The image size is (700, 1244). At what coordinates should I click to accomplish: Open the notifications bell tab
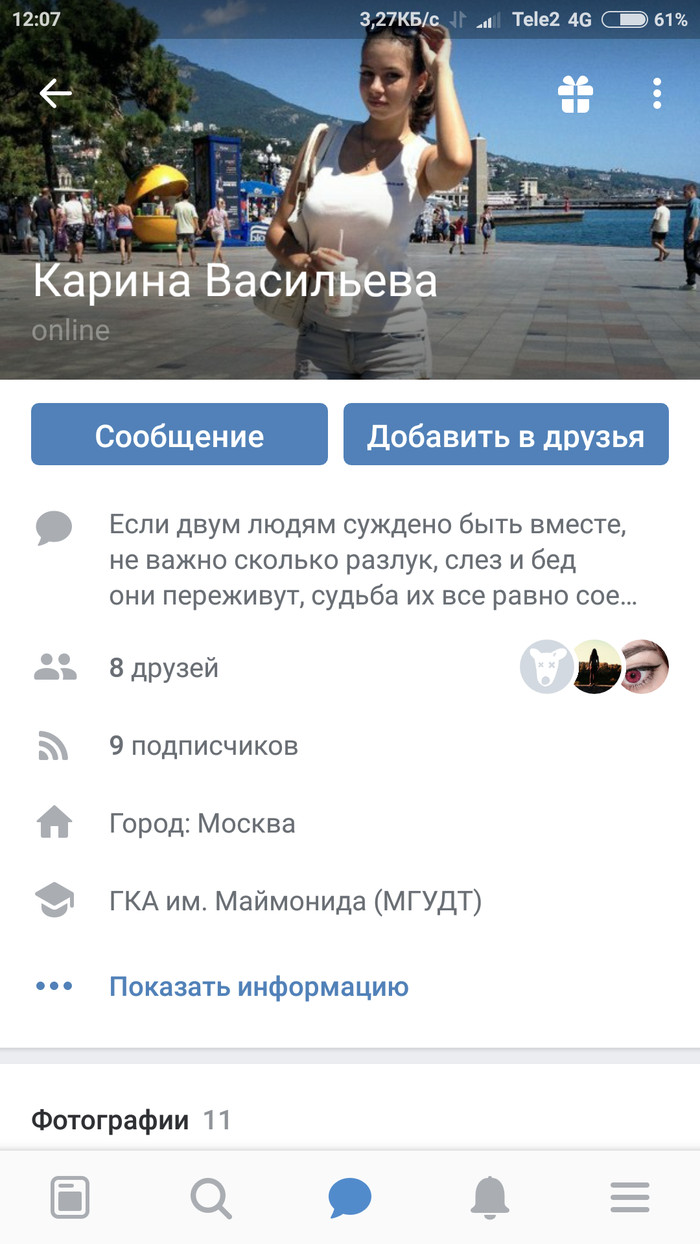[x=490, y=1197]
